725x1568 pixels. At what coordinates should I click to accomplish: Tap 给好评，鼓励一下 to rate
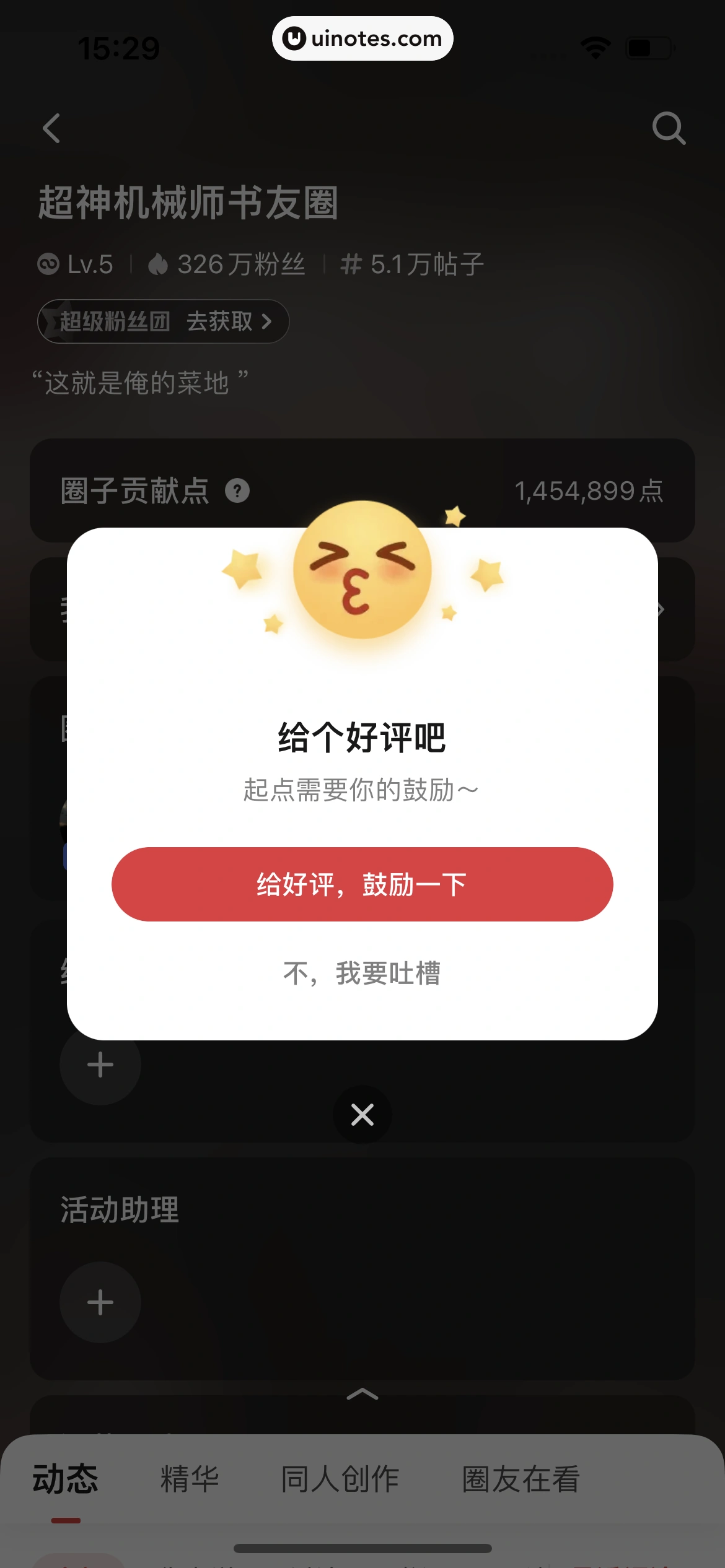tap(362, 885)
